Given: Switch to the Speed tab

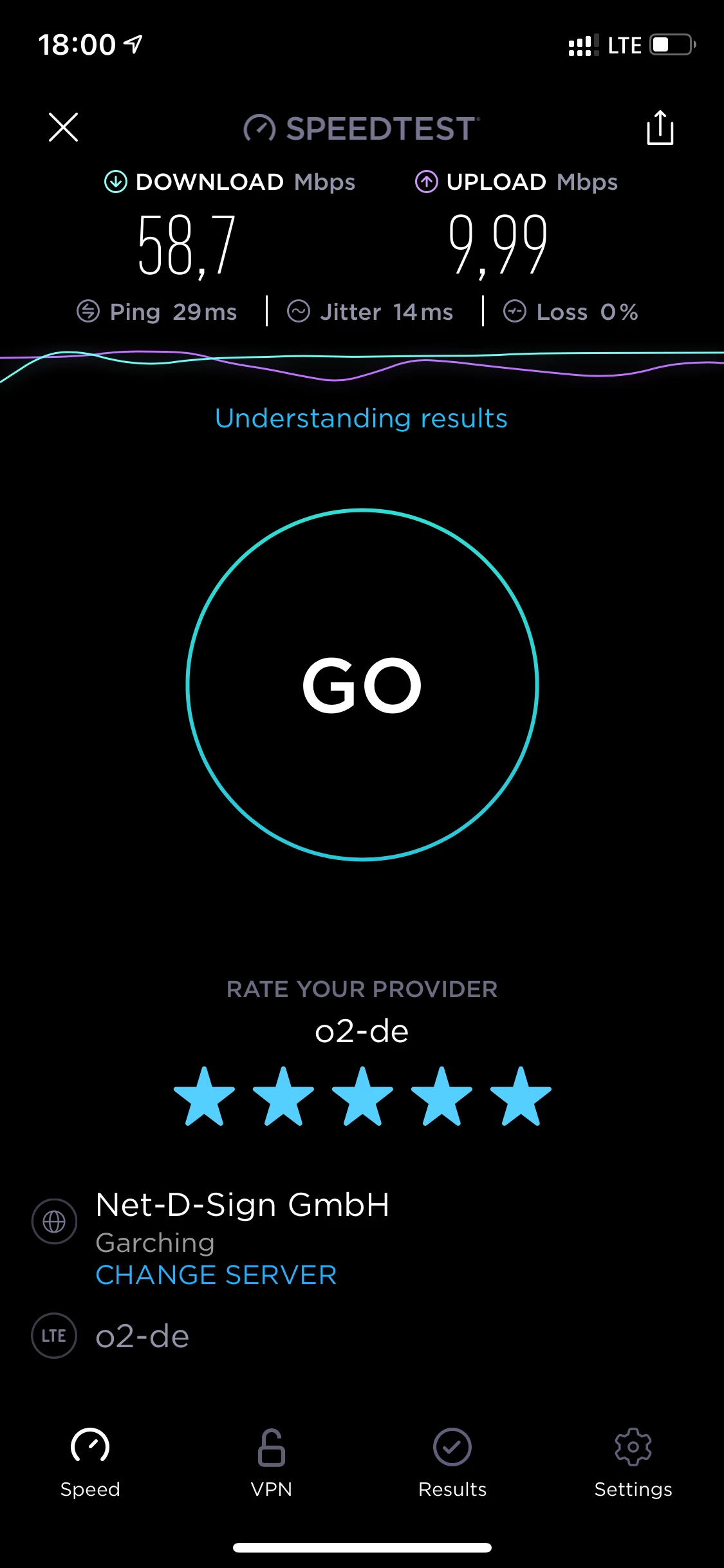Looking at the screenshot, I should 90,1461.
